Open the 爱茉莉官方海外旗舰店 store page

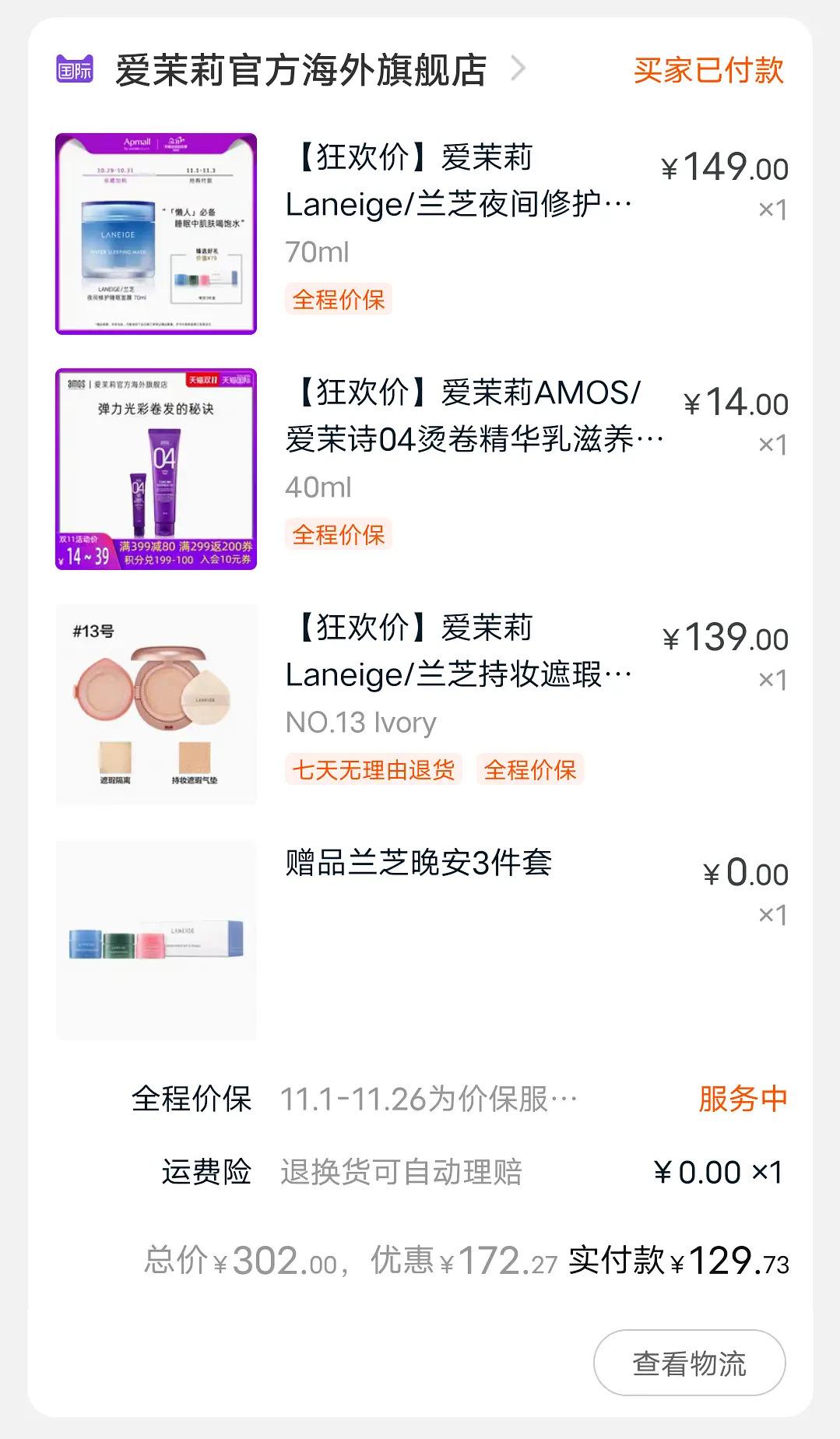301,70
